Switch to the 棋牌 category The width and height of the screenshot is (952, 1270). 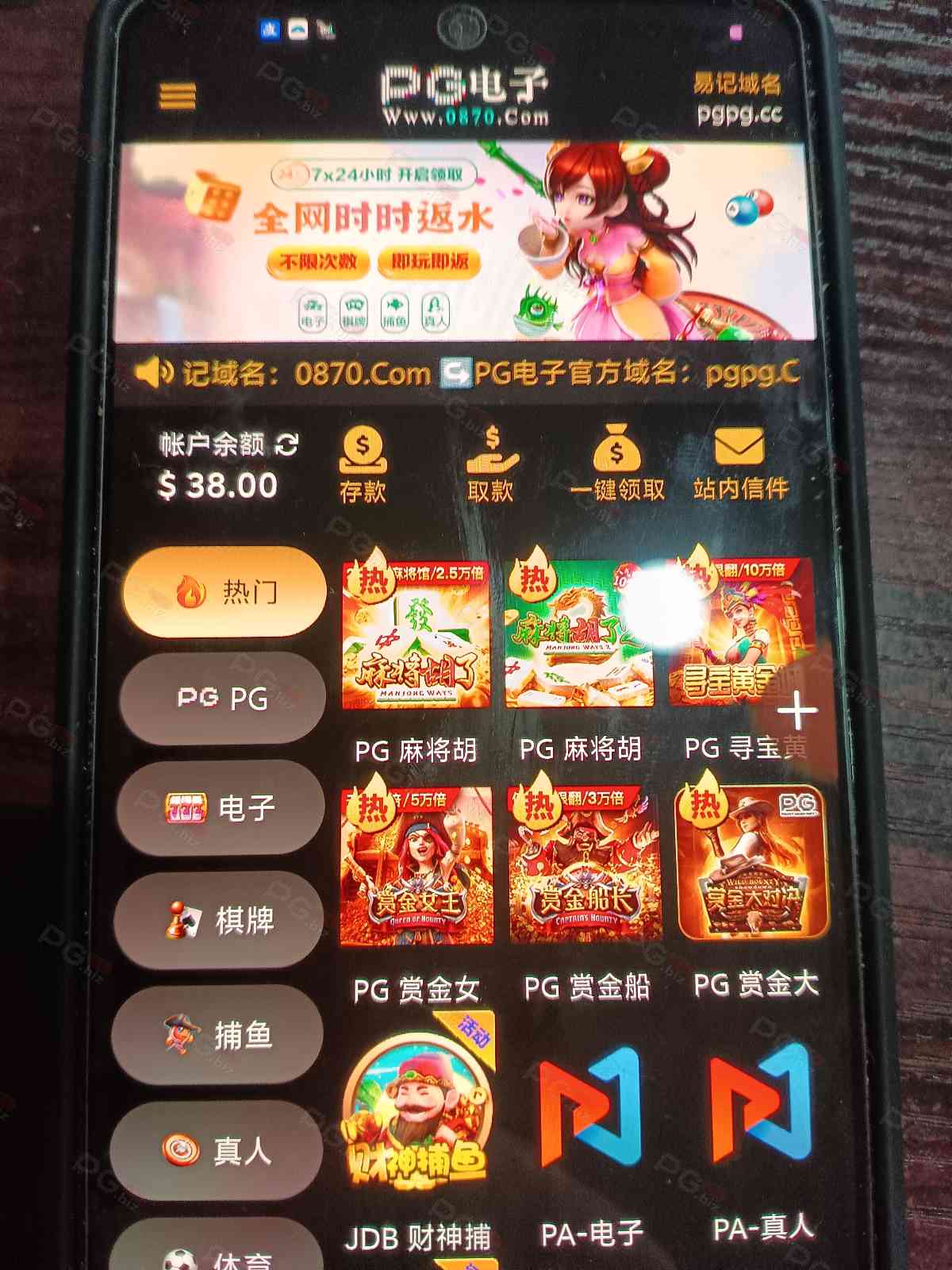pos(219,921)
